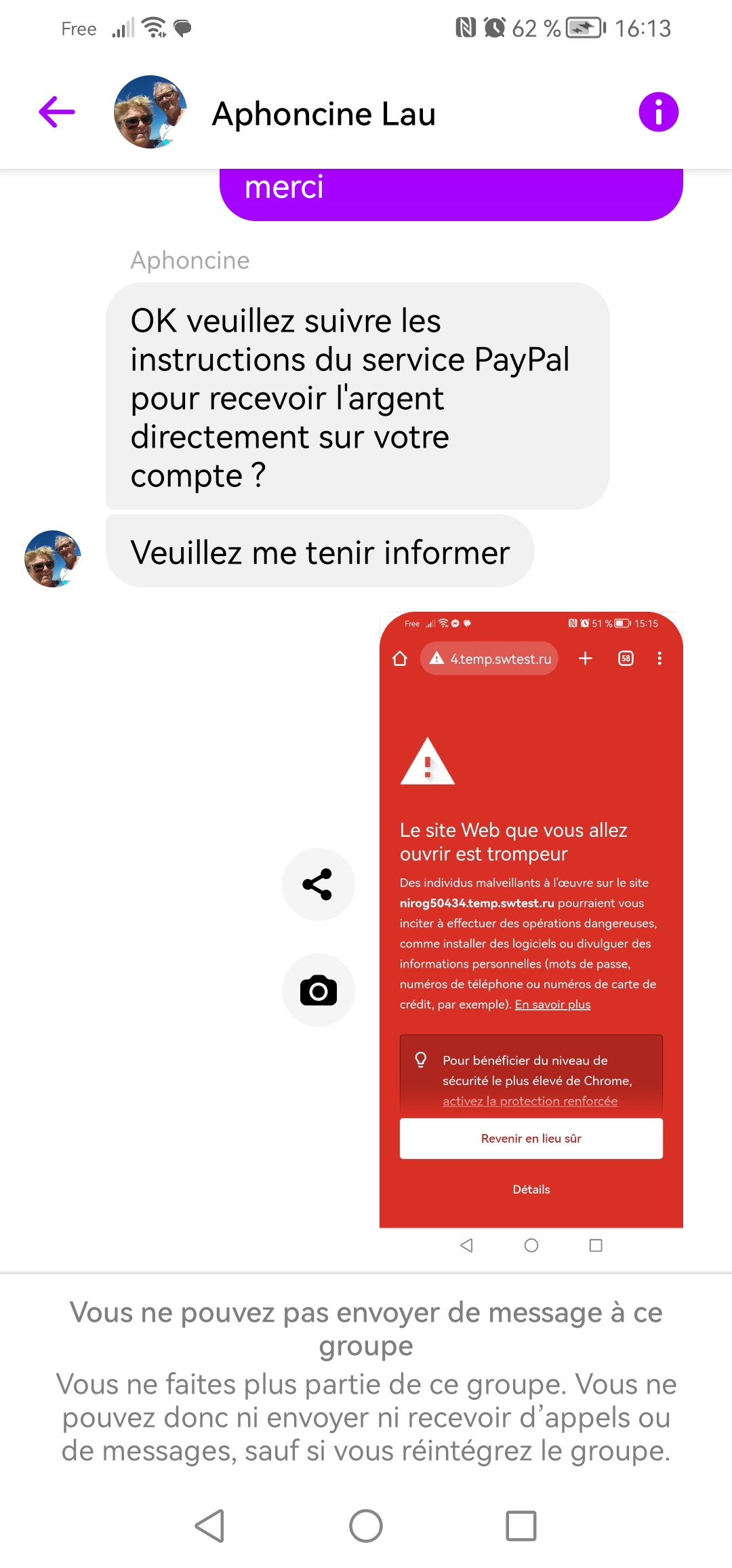Open the sent screenshot in full view
This screenshot has height=1568, width=732.
[531, 929]
